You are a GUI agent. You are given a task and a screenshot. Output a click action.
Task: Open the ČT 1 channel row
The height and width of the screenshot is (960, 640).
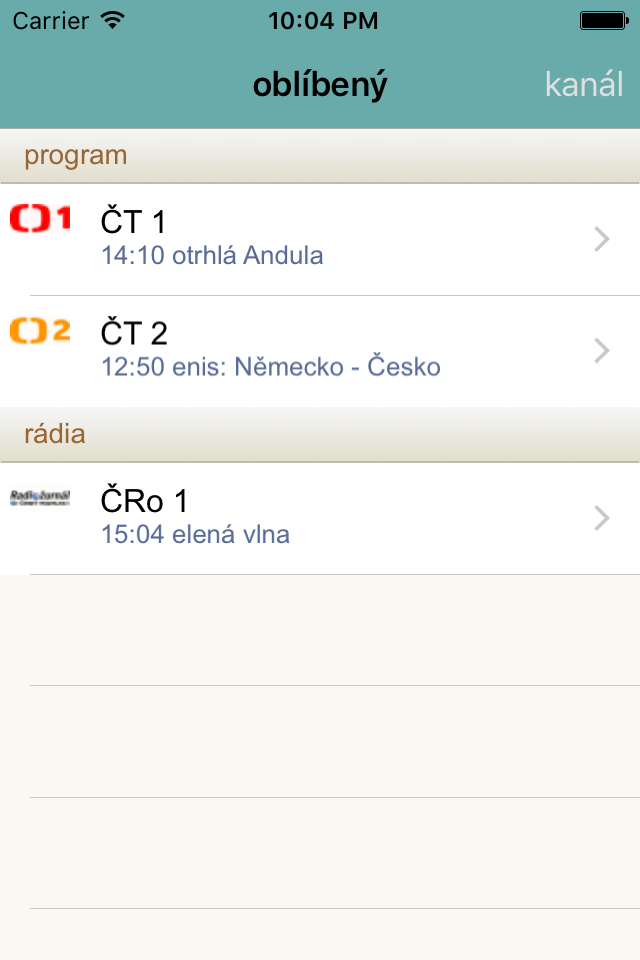[320, 239]
